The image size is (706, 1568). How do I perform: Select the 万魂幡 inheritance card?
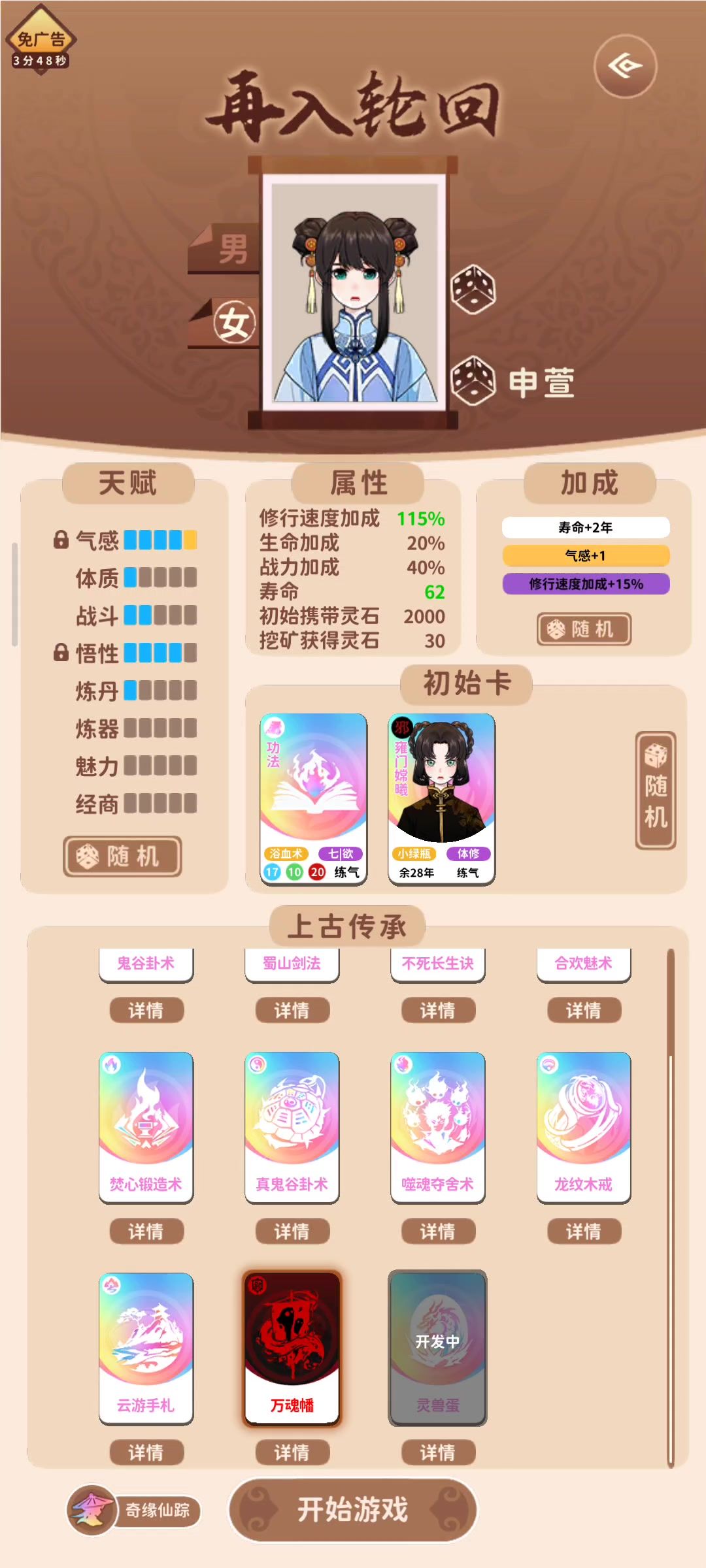(292, 1347)
